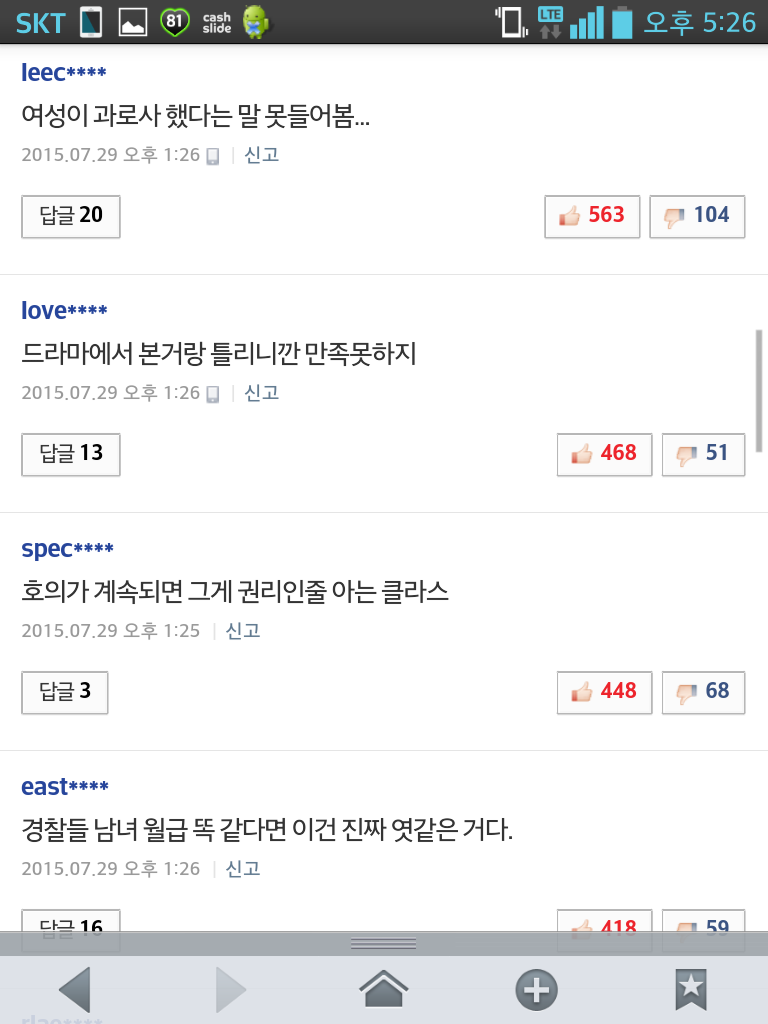Go back with the browser back arrow
The height and width of the screenshot is (1024, 768).
click(x=75, y=990)
